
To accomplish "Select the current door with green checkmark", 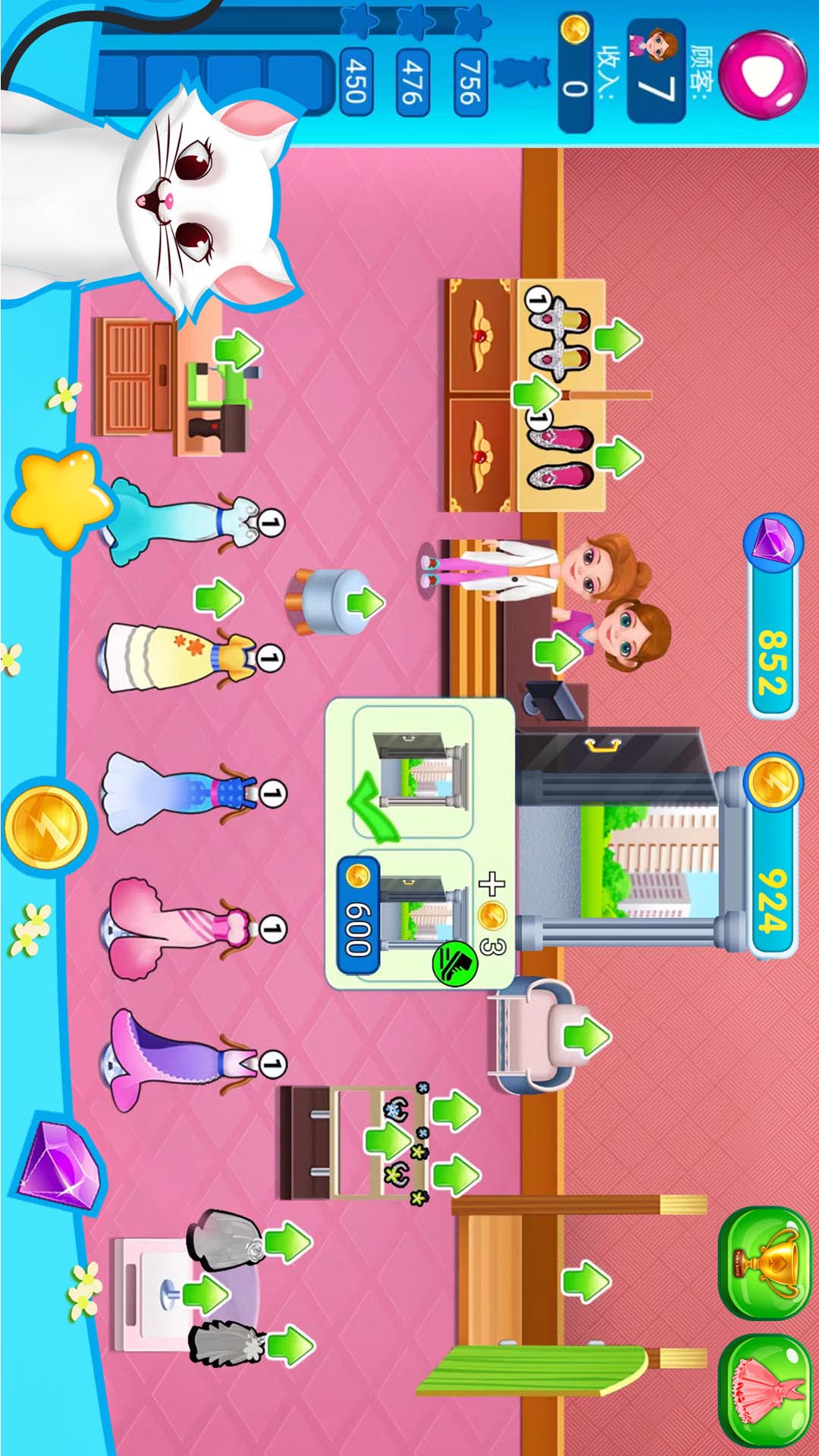I will pos(414,772).
